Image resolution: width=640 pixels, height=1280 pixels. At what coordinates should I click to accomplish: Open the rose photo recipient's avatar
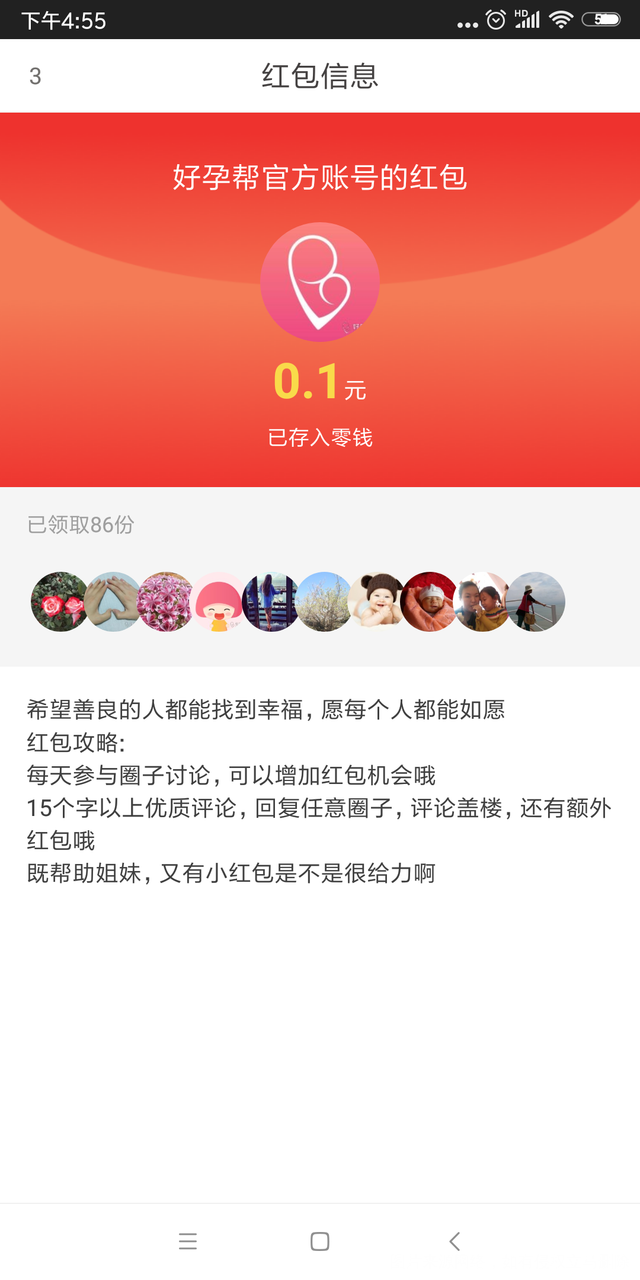tap(59, 601)
